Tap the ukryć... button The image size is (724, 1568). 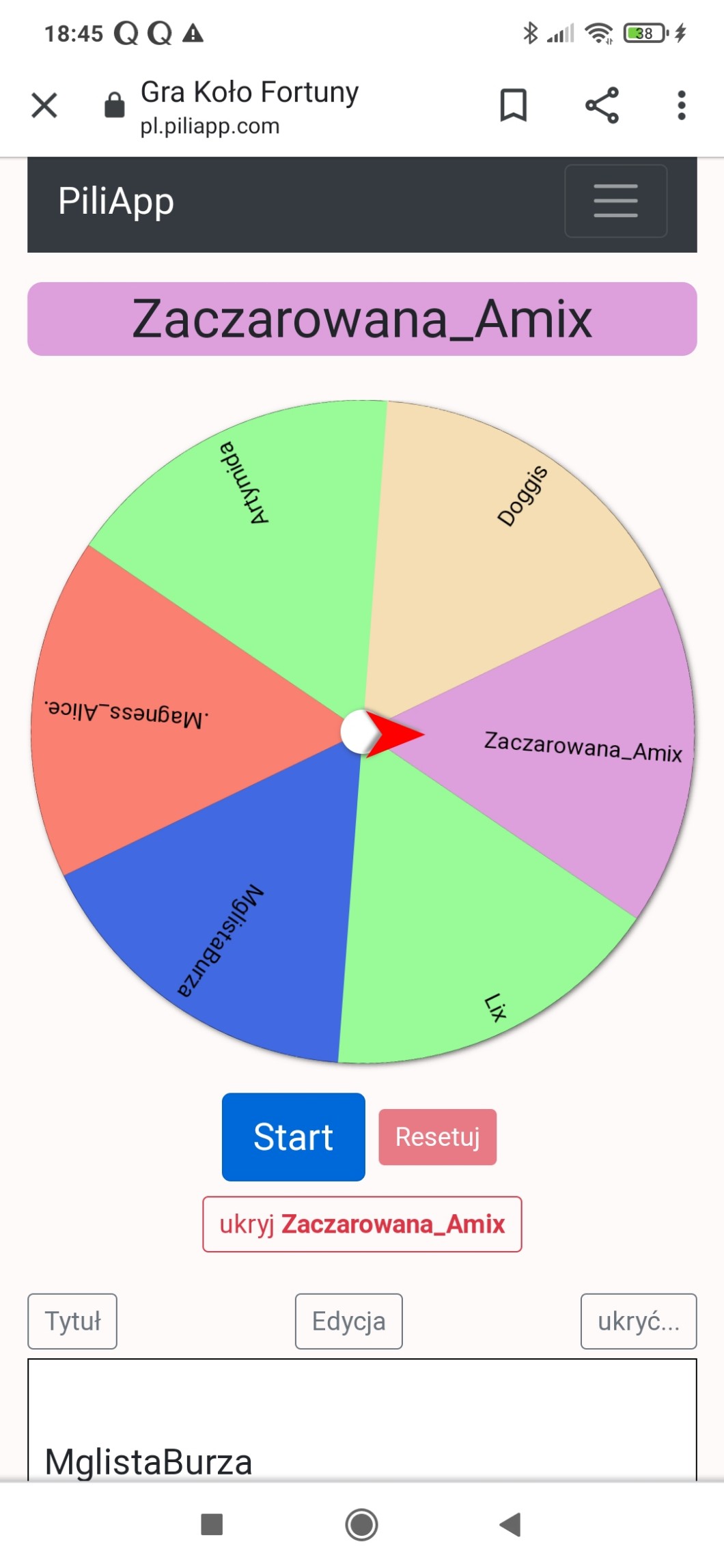pyautogui.click(x=638, y=1321)
